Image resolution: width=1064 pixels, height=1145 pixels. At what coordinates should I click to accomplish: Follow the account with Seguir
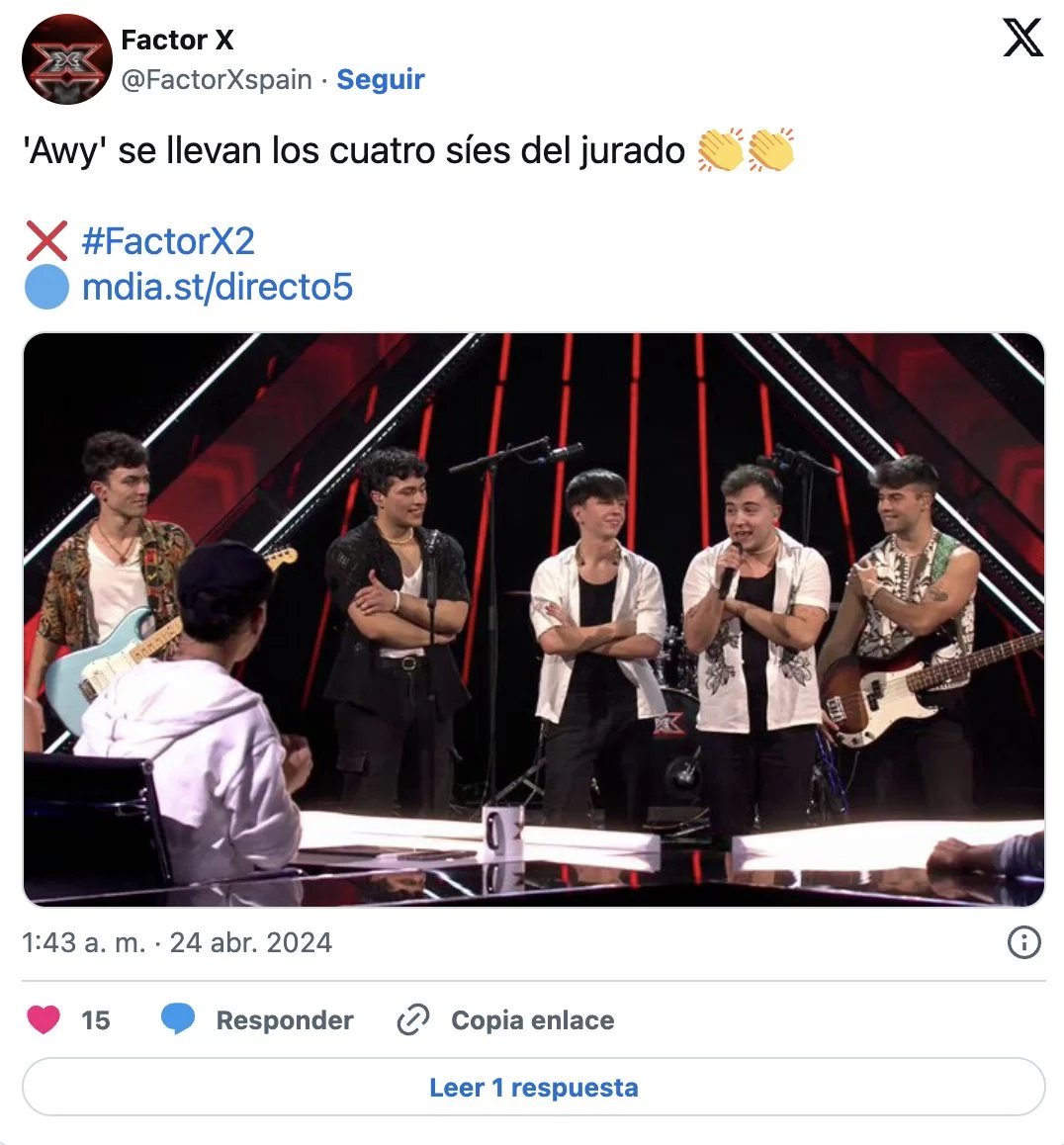[381, 80]
